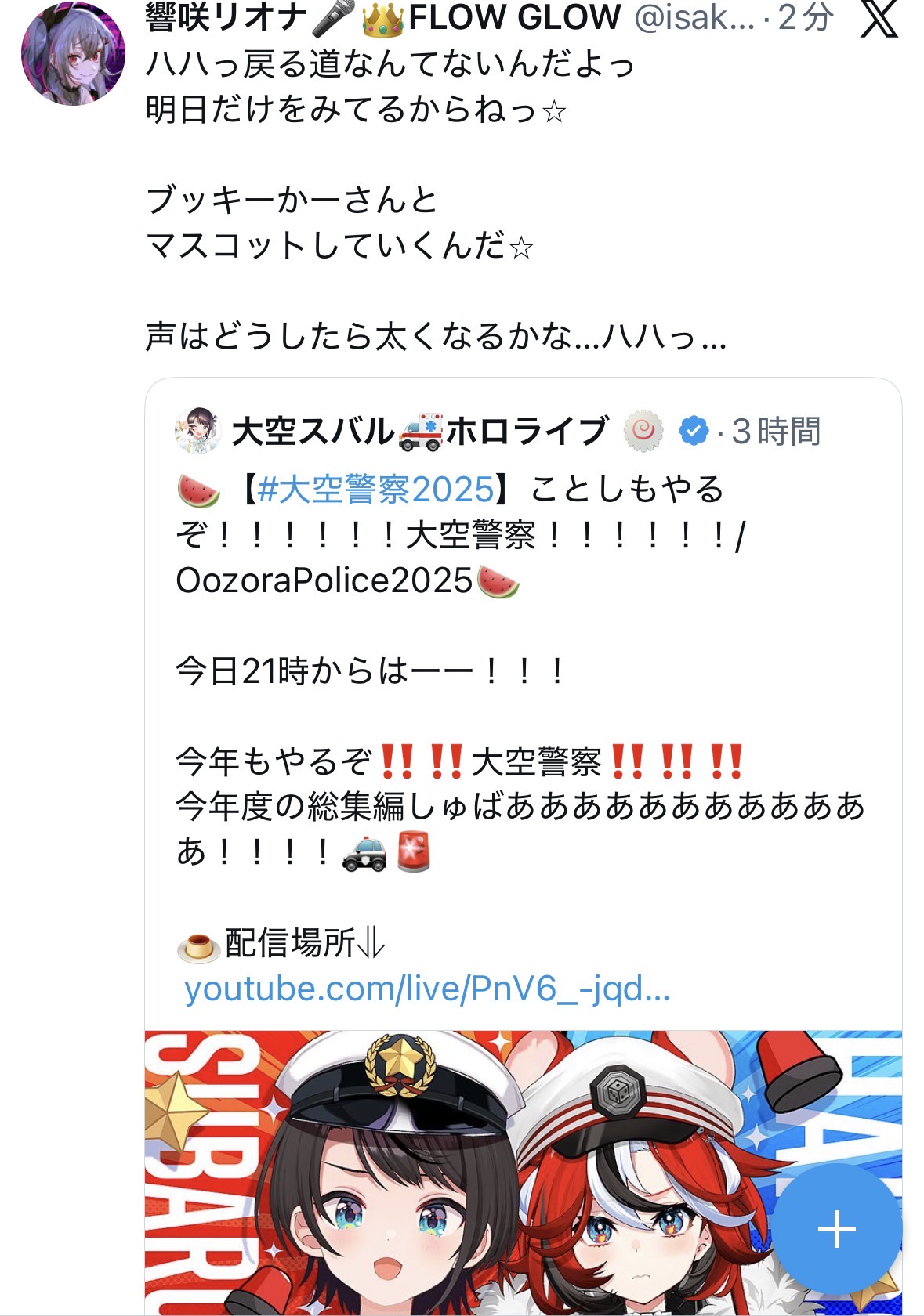This screenshot has height=1316, width=924.
Task: Compose a new post with the plus button
Action: tap(836, 1228)
